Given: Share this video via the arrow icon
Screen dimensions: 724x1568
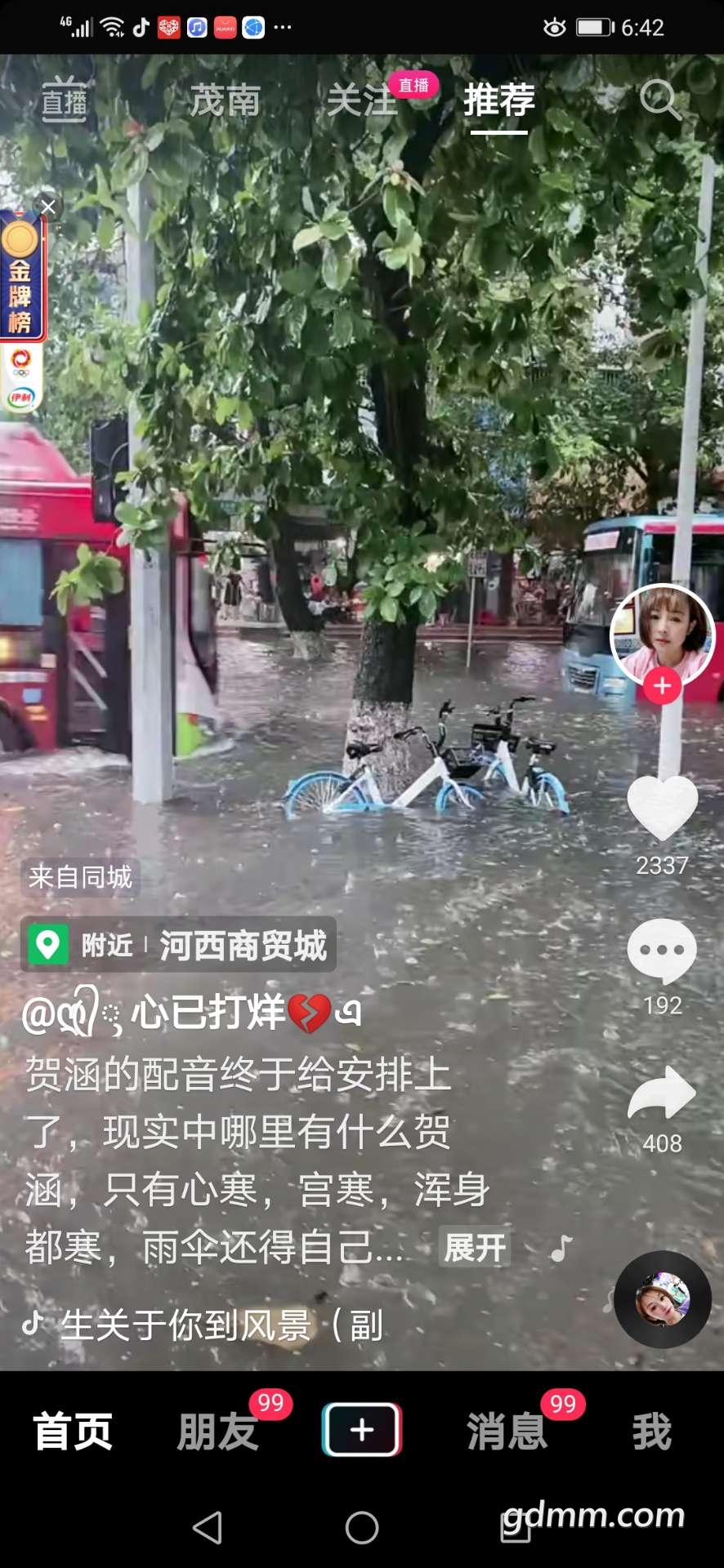Looking at the screenshot, I should tap(662, 1093).
